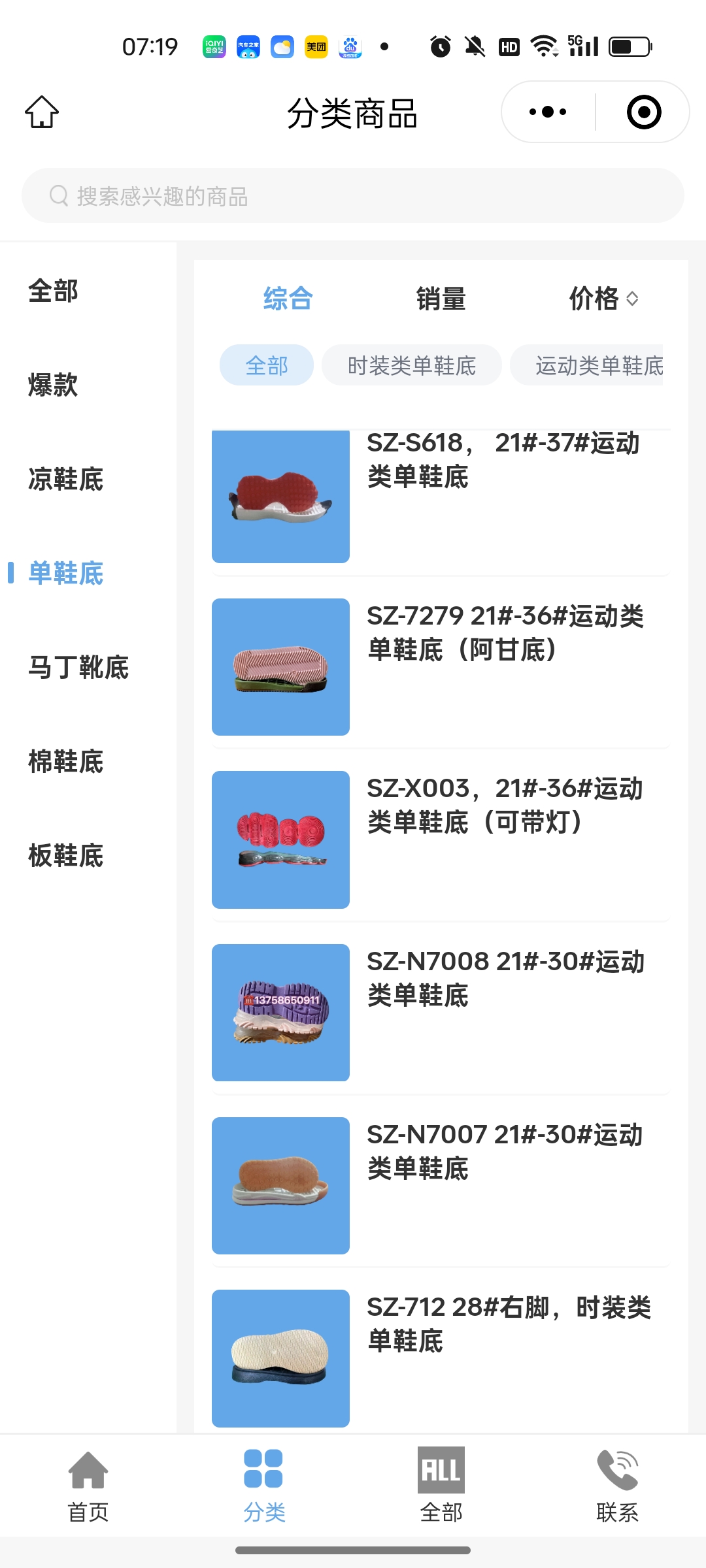
Task: Sort products by 销量
Action: [441, 299]
